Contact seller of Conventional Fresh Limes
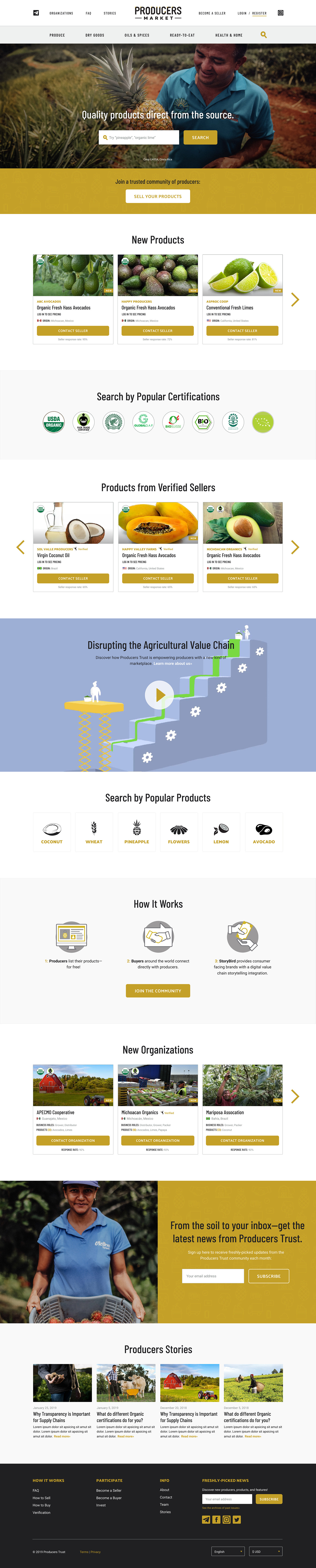The image size is (316, 1568). [x=242, y=331]
